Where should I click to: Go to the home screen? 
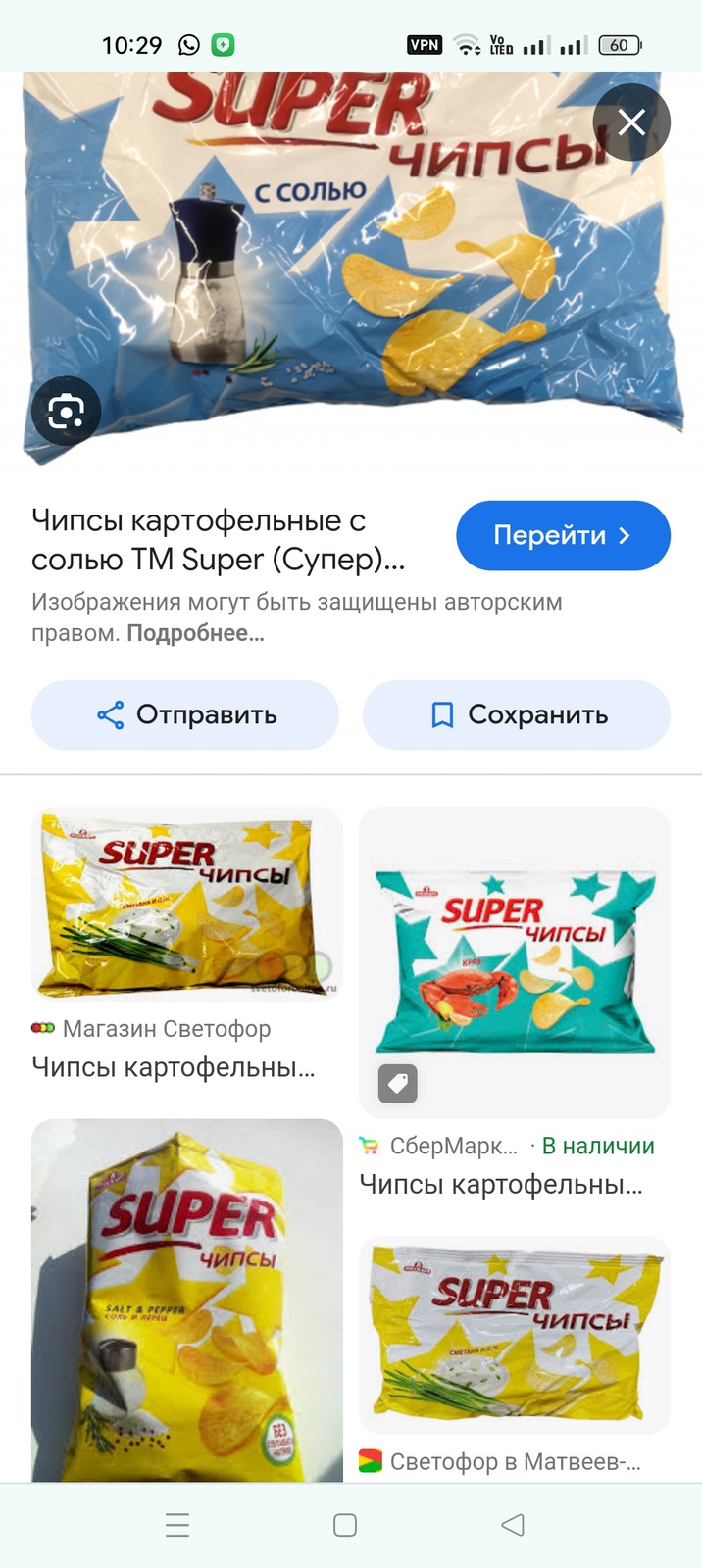tap(345, 1525)
